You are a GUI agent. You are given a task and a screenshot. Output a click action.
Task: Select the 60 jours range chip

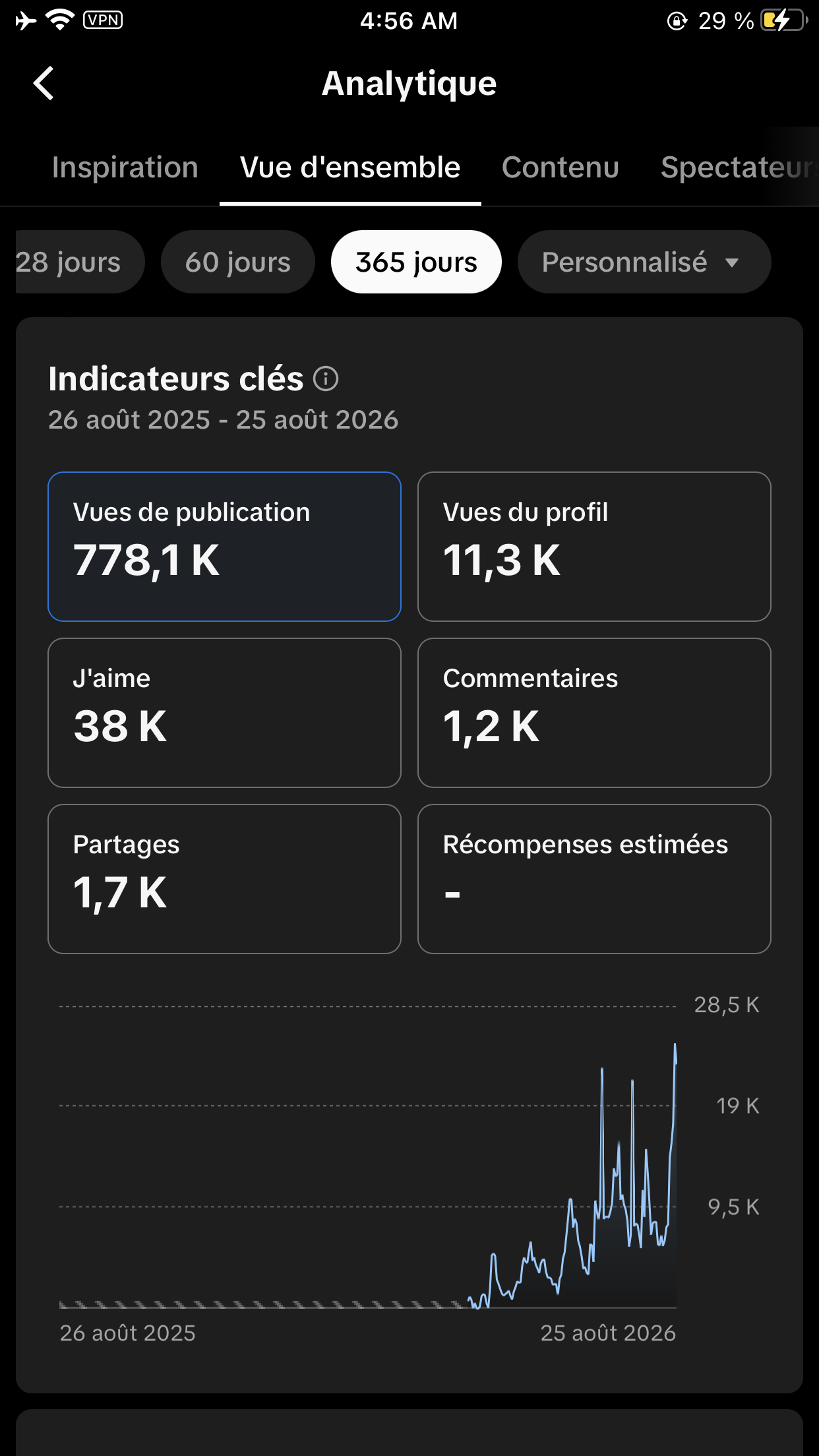tap(238, 262)
